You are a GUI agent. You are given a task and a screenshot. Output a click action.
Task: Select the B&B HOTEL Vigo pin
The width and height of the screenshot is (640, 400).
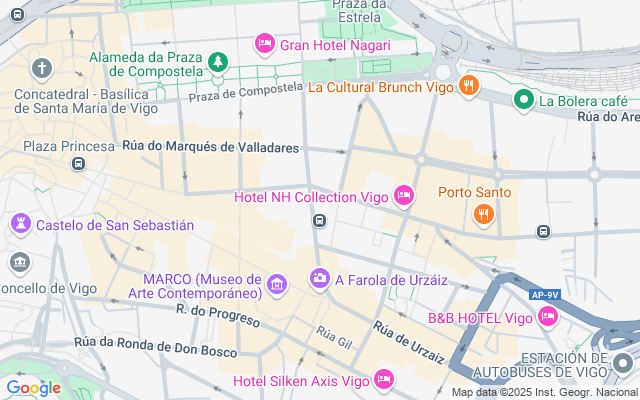click(547, 317)
